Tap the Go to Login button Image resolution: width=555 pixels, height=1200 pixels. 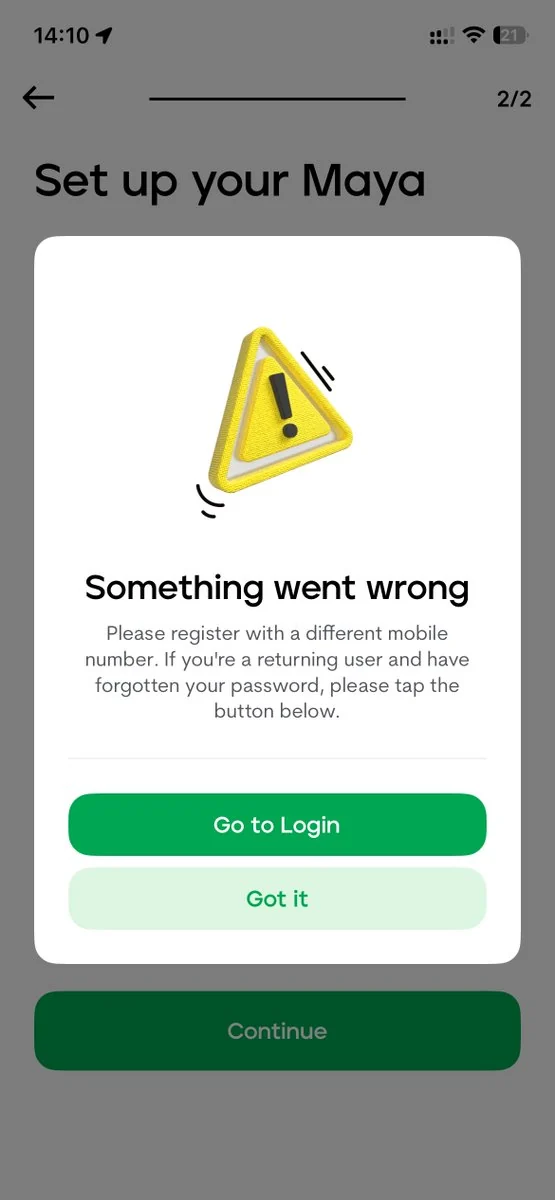click(x=277, y=825)
